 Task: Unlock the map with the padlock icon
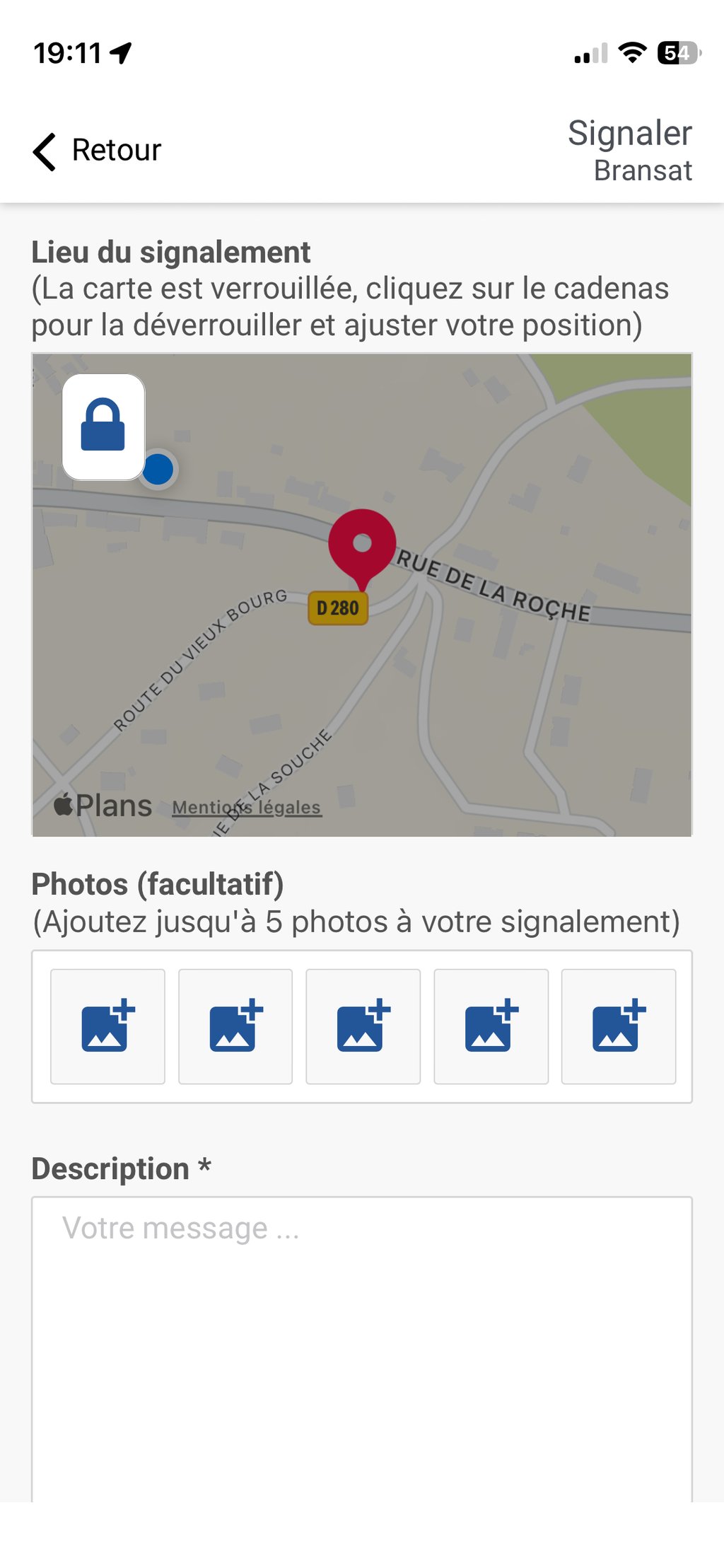(103, 426)
